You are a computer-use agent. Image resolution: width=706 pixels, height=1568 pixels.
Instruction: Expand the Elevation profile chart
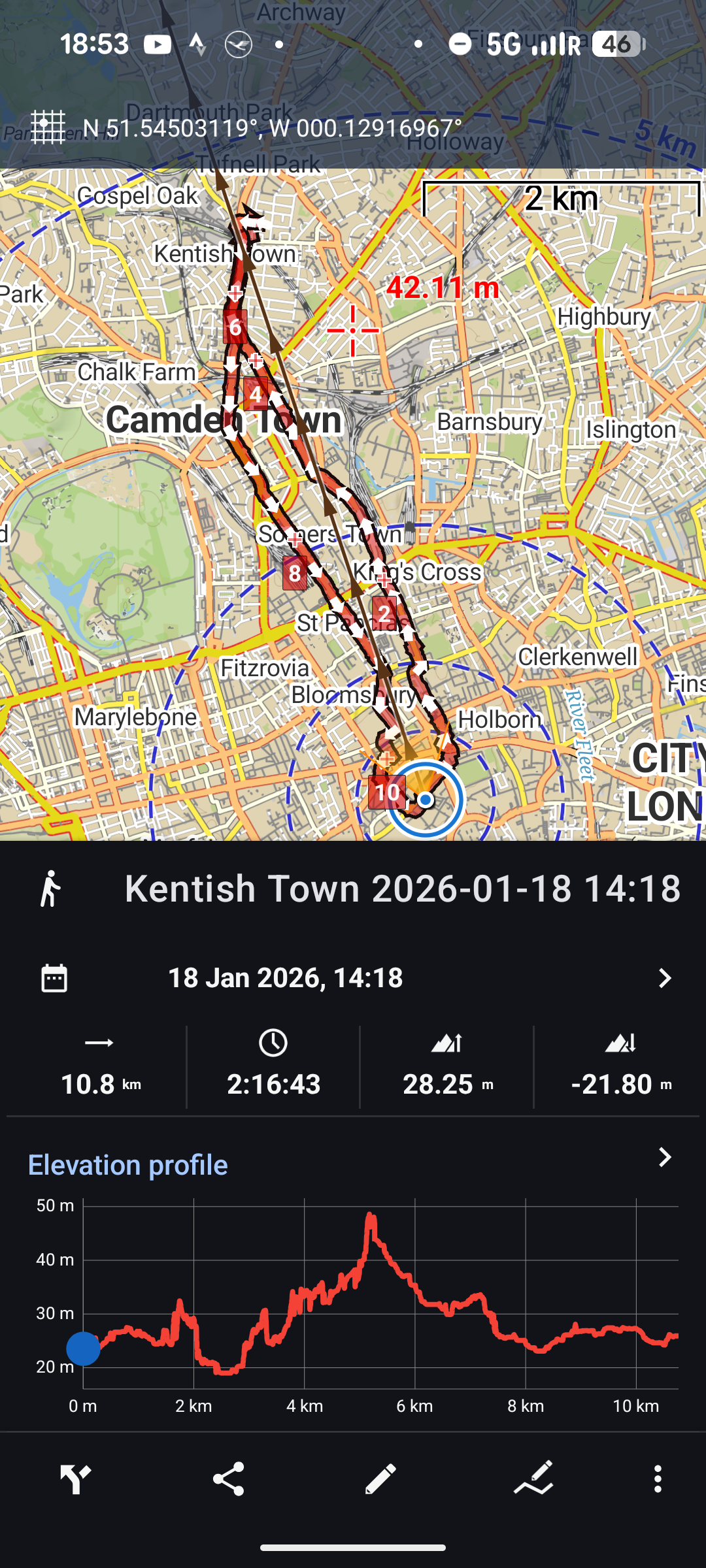click(x=664, y=1158)
